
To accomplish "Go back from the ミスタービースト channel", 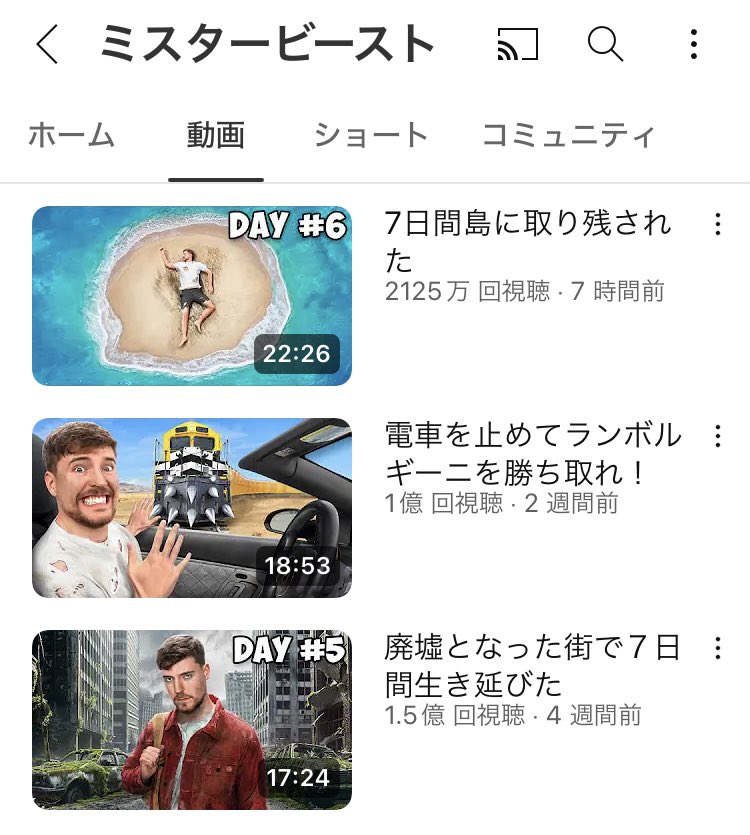I will (x=47, y=45).
